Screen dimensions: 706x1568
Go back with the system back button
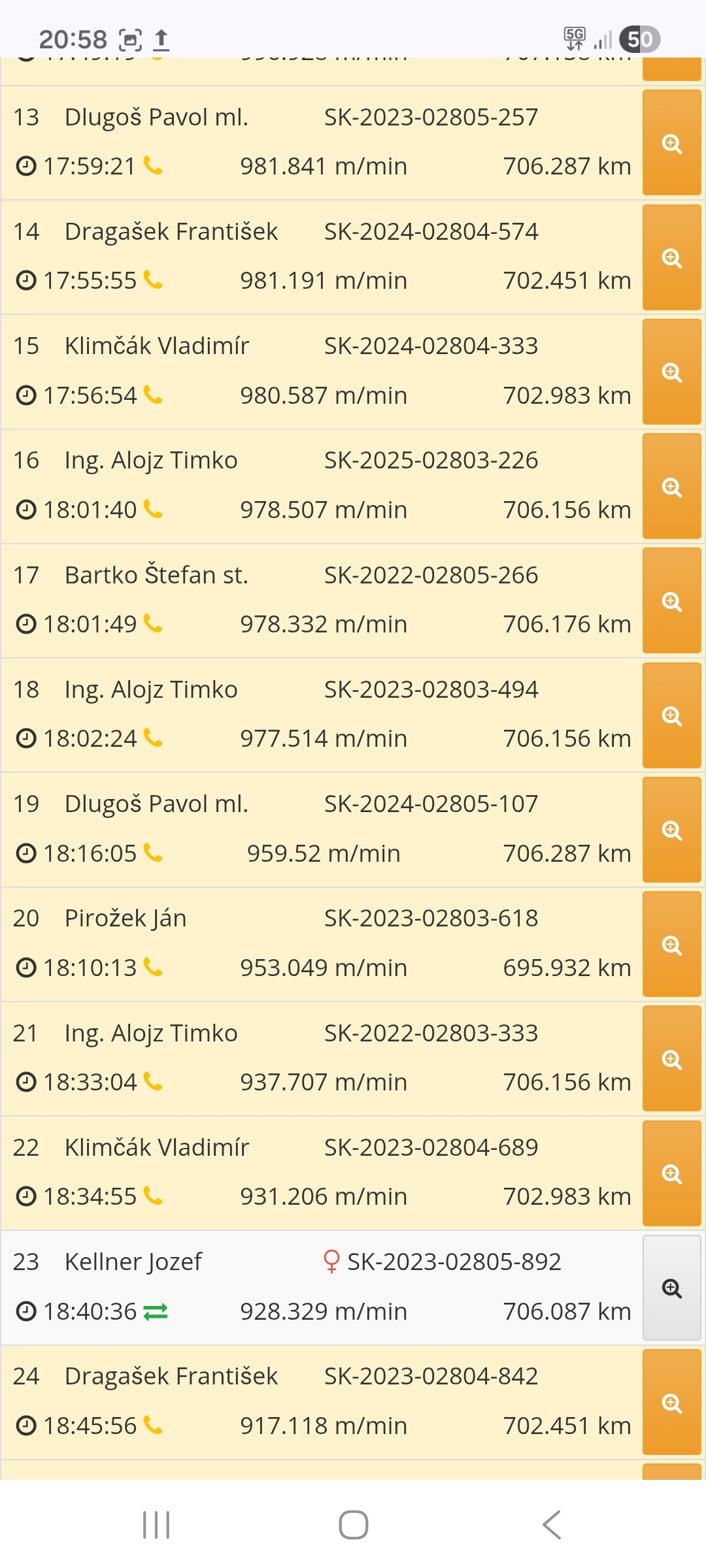552,1525
